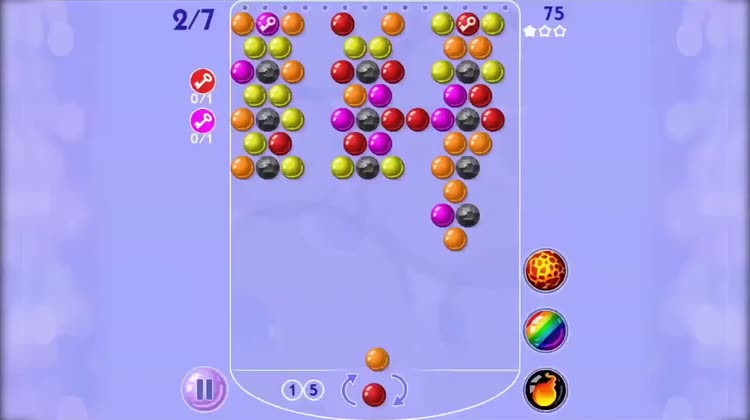Use the rainbow bubble booster
Screen dimensions: 750x420
pyautogui.click(x=545, y=330)
